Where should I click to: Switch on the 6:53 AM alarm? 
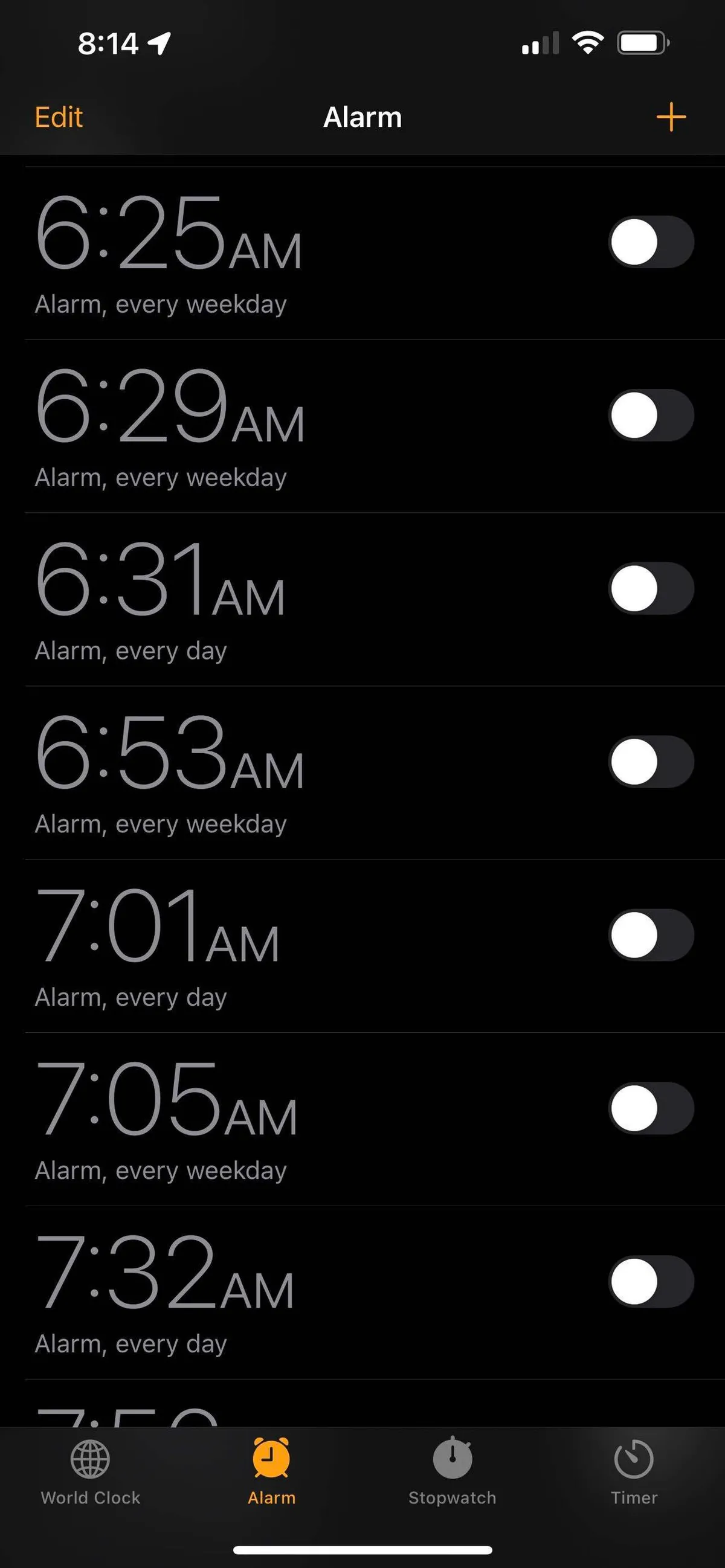(x=651, y=762)
